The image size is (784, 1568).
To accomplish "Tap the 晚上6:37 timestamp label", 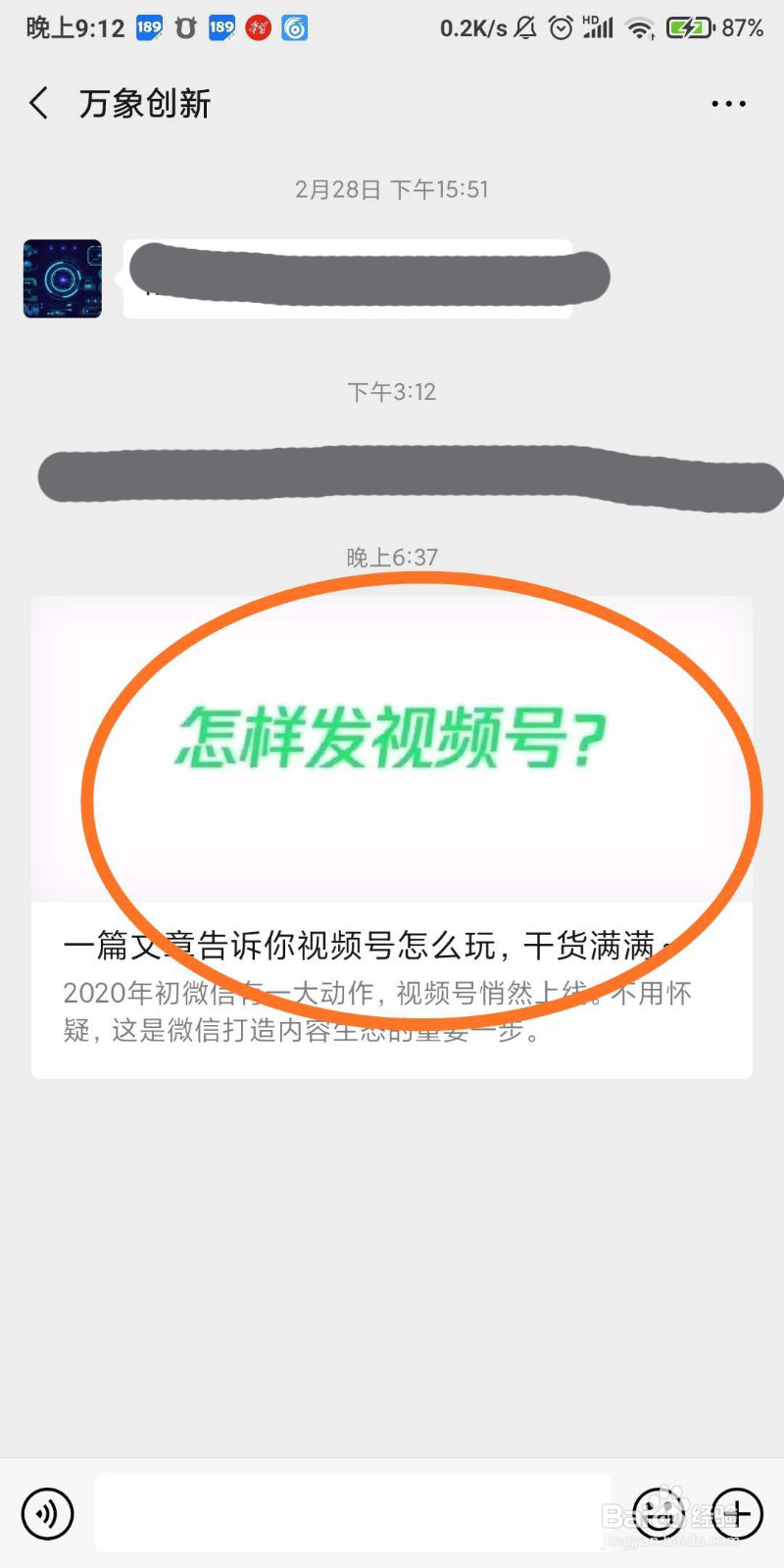I will (x=392, y=557).
